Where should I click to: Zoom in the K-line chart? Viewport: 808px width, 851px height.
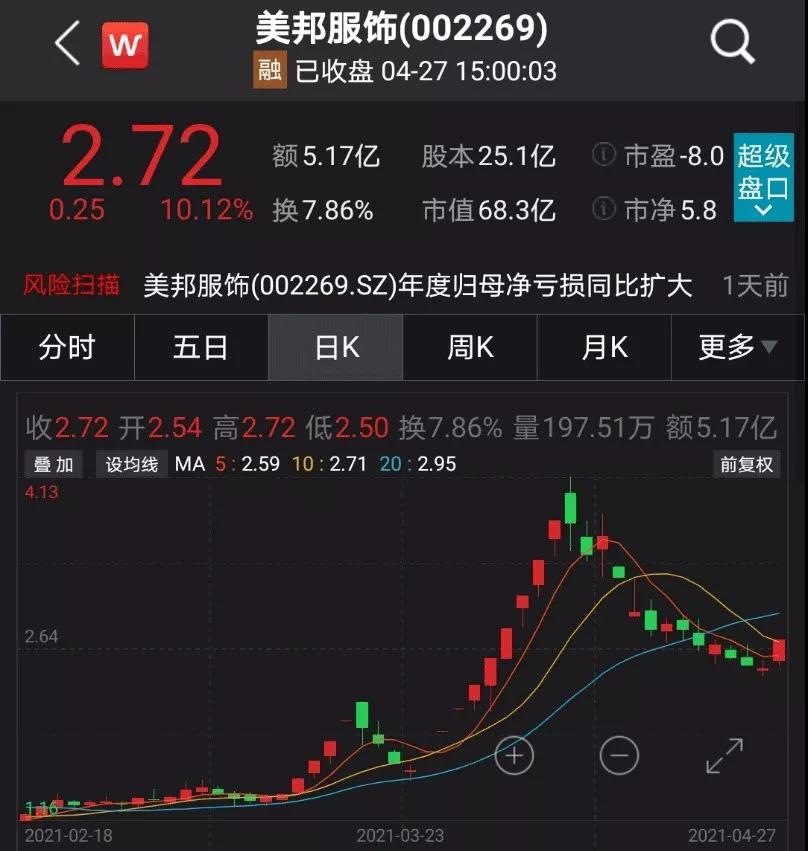514,754
